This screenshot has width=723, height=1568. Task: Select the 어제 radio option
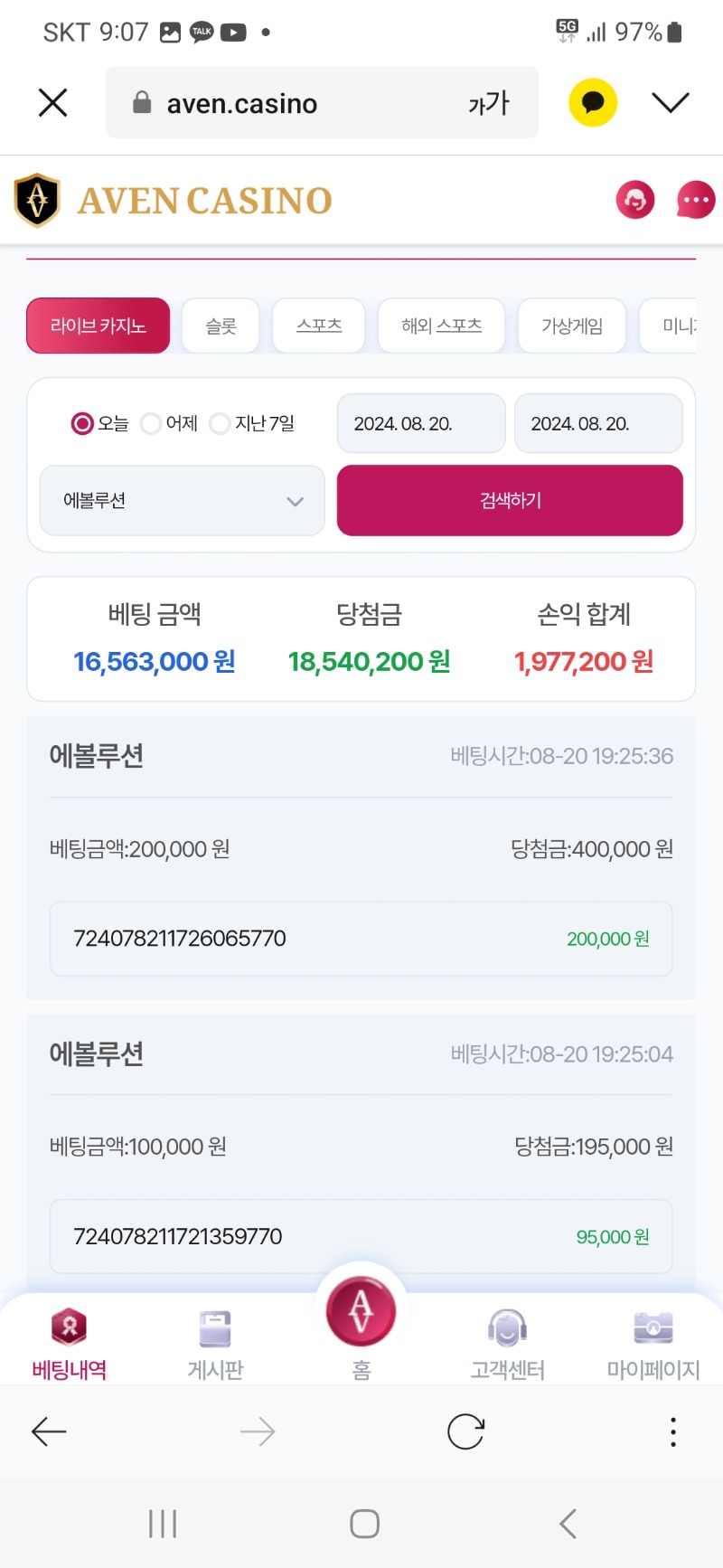point(169,423)
